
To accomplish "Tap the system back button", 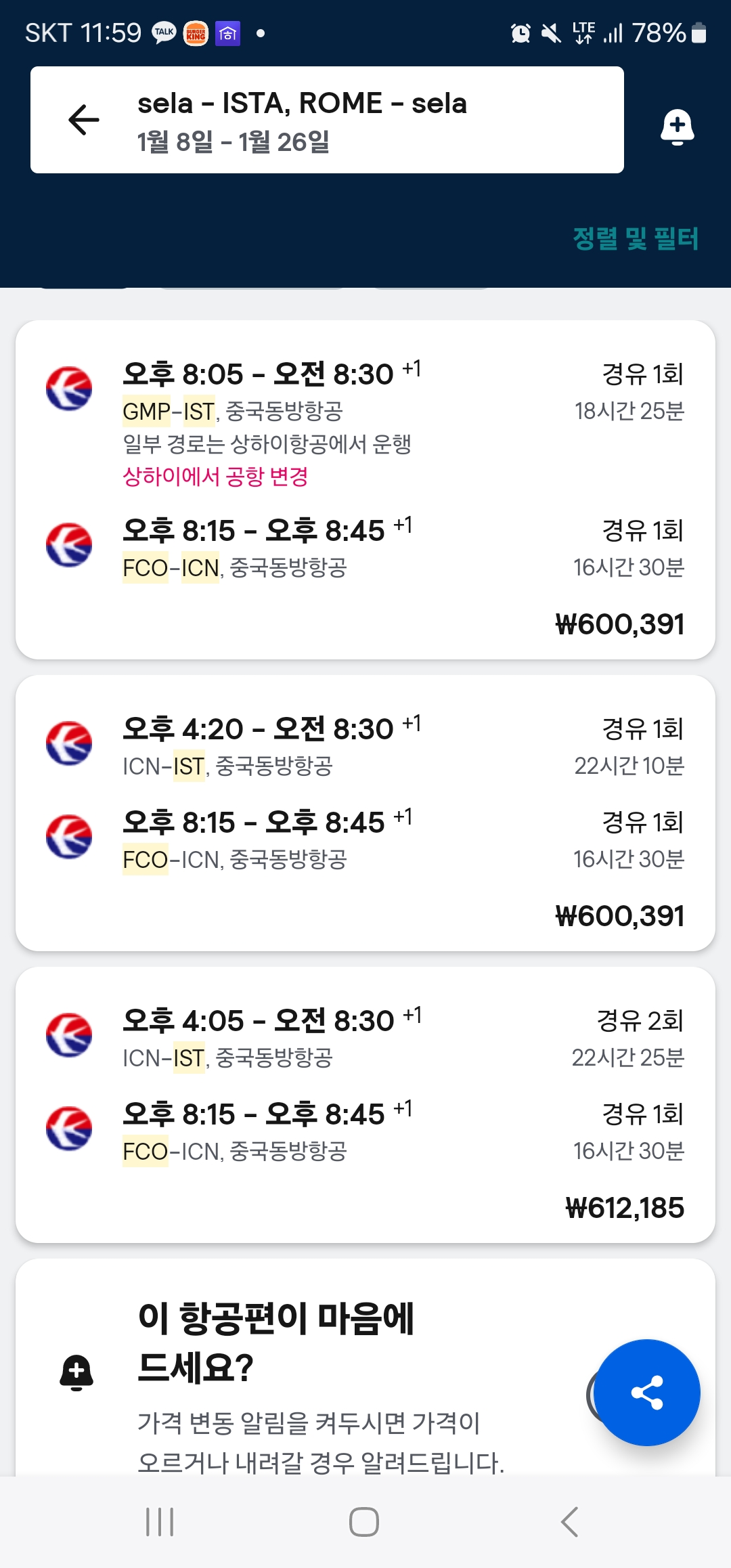I will click(x=569, y=1522).
